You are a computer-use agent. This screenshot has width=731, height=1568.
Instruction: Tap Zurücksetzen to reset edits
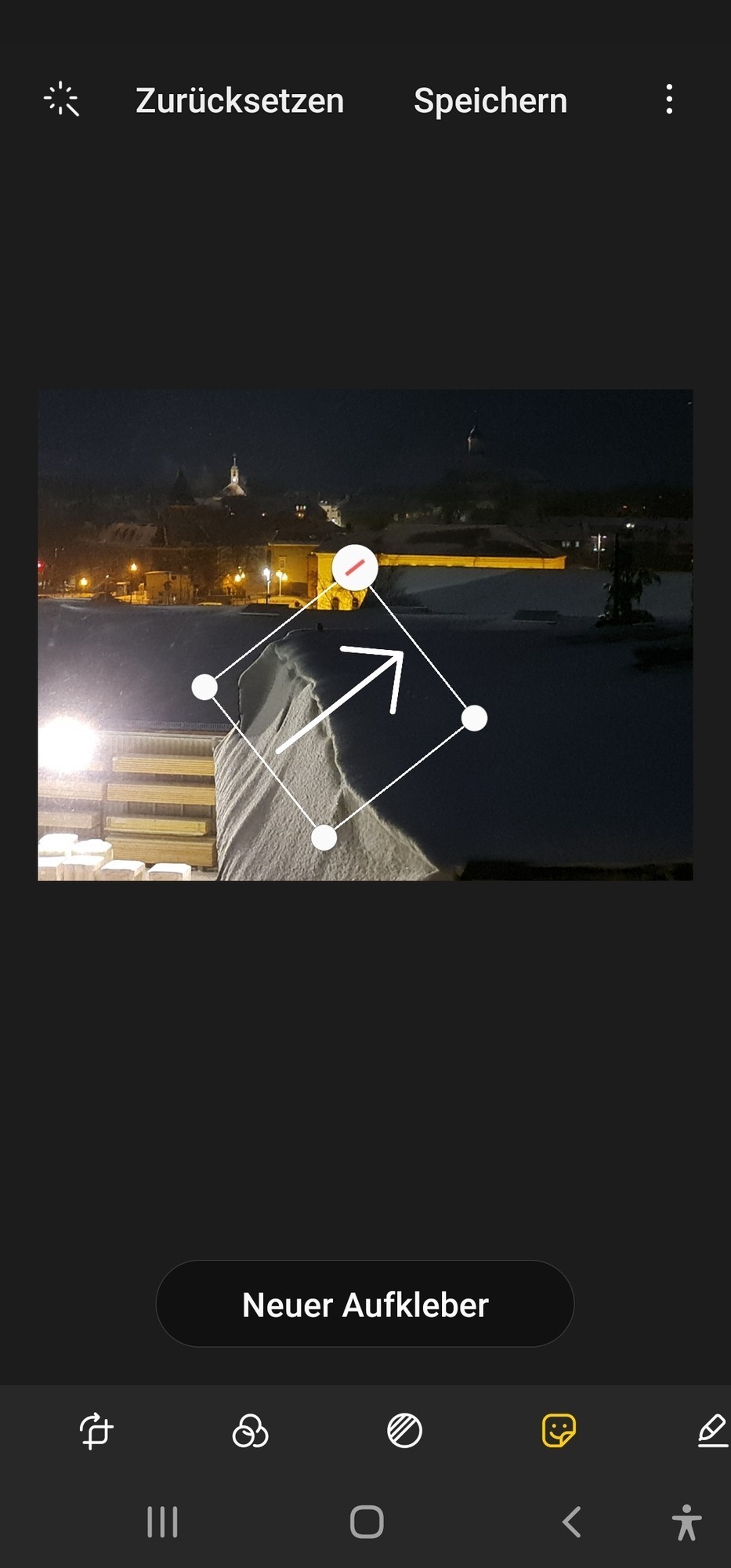240,101
